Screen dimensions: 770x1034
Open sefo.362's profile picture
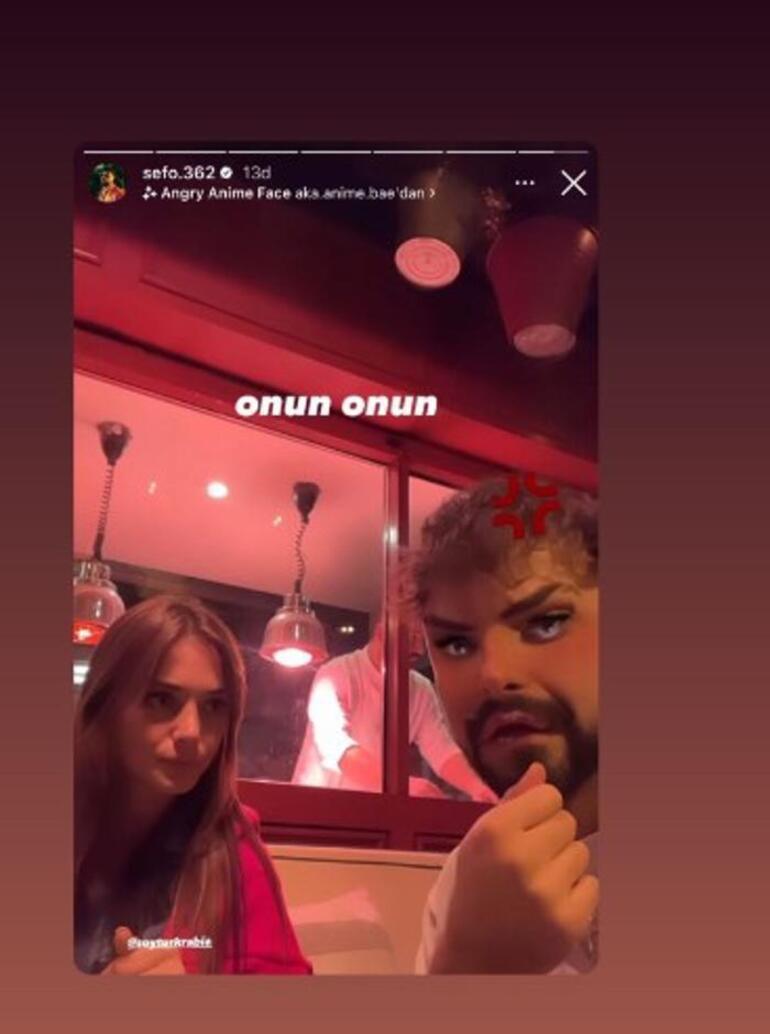107,182
